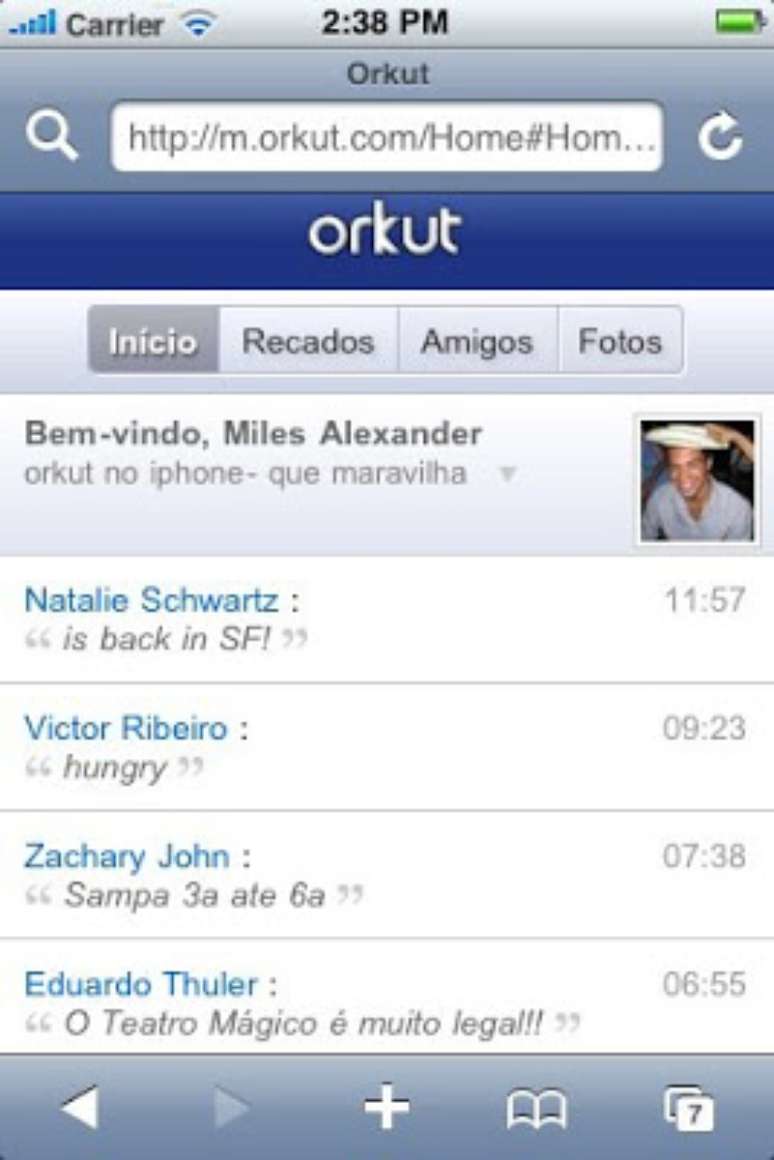
Task: View Victor Ribeiro's profile
Action: (x=126, y=728)
